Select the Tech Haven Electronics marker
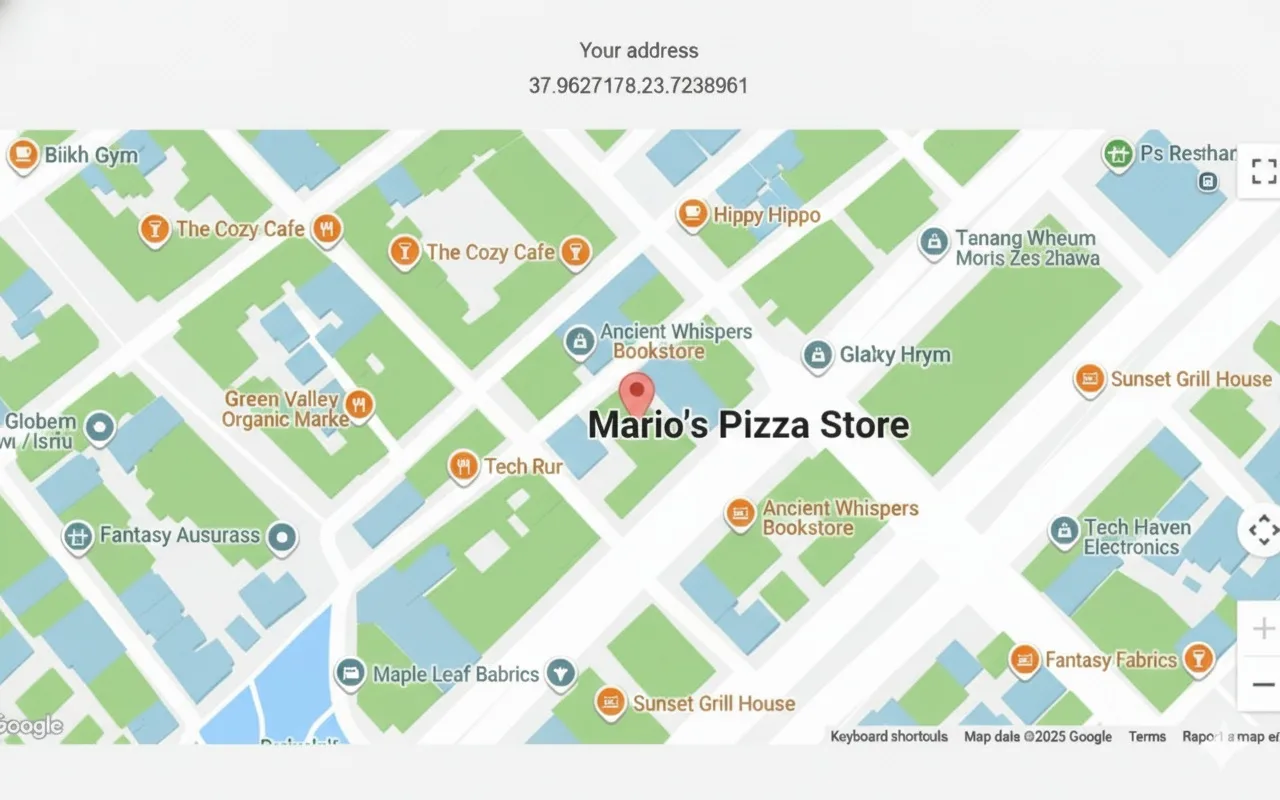 point(1064,530)
